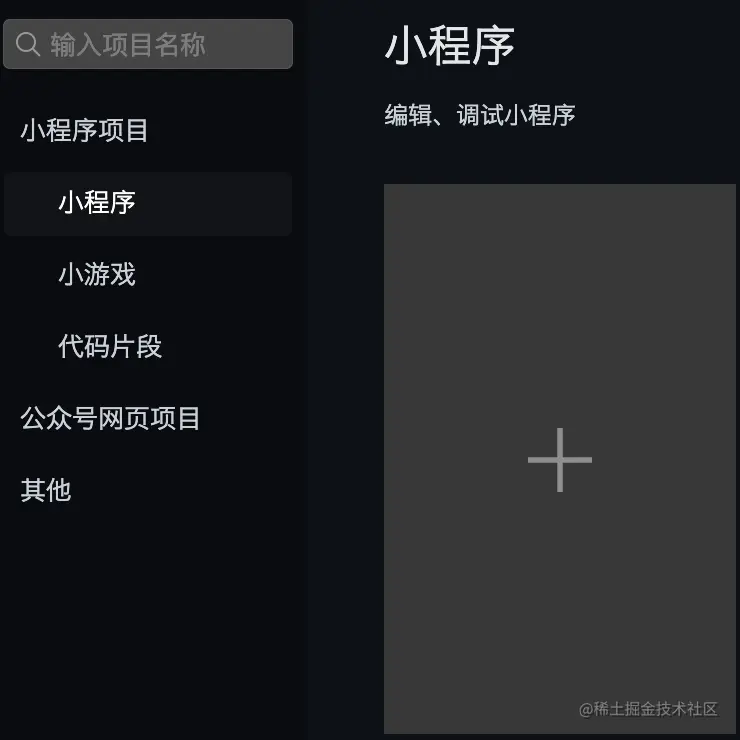Open the 小程序 sidebar item

[97, 203]
